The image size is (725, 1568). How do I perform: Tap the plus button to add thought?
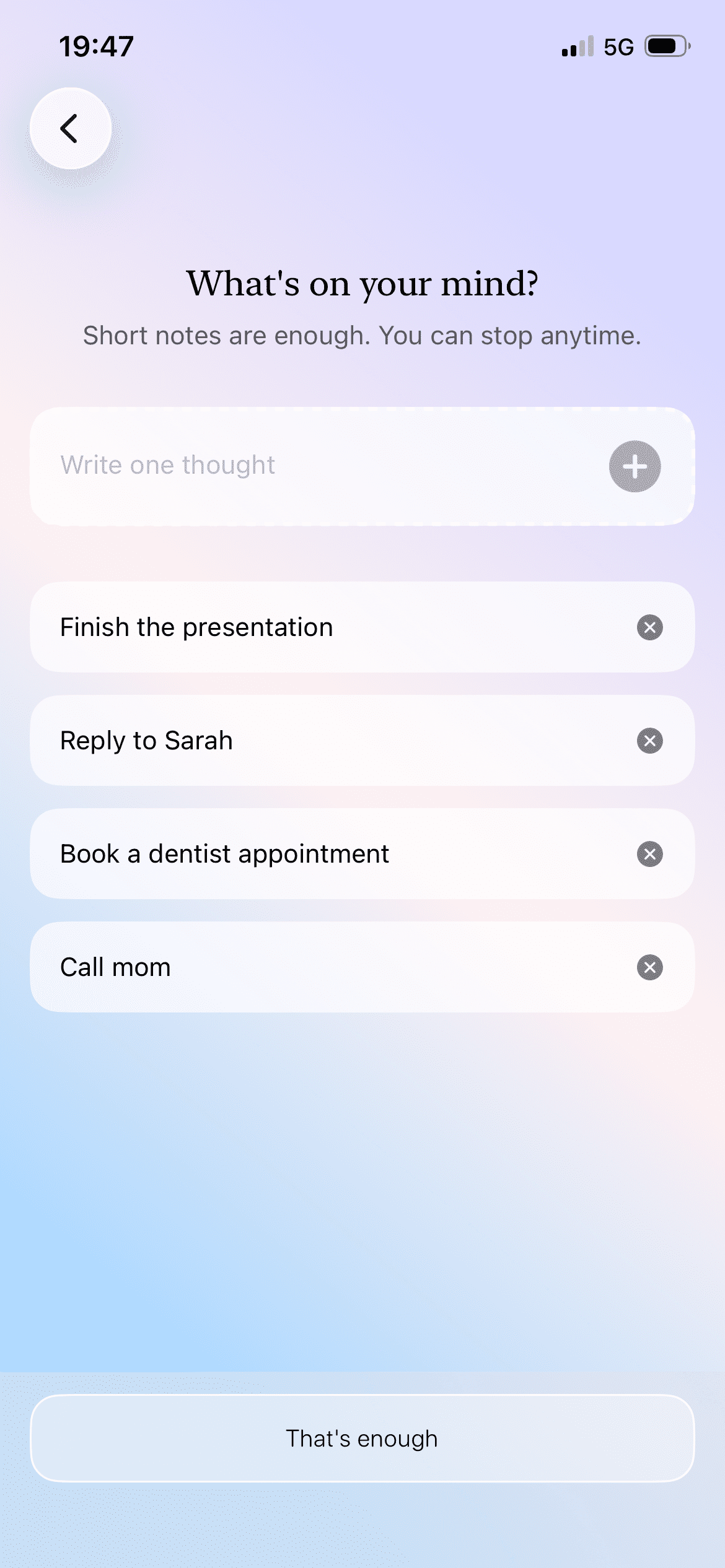[x=635, y=466]
